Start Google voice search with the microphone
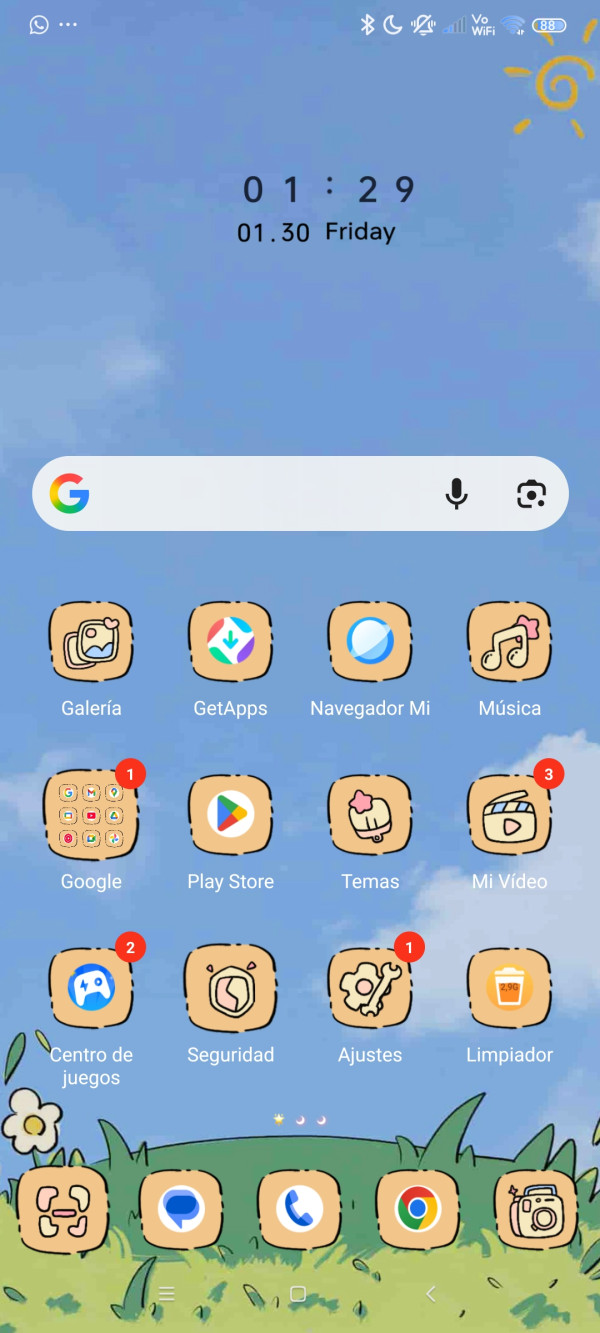This screenshot has height=1333, width=600. 456,494
